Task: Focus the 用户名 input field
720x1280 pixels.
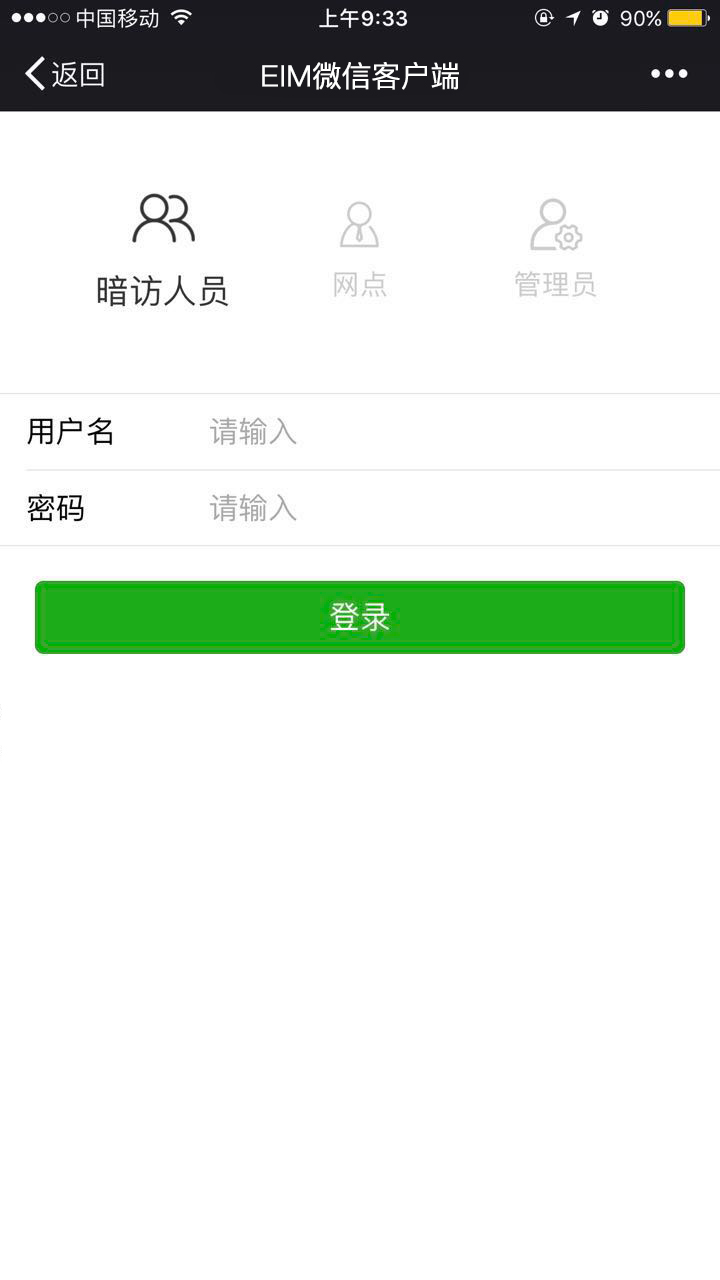Action: 450,432
